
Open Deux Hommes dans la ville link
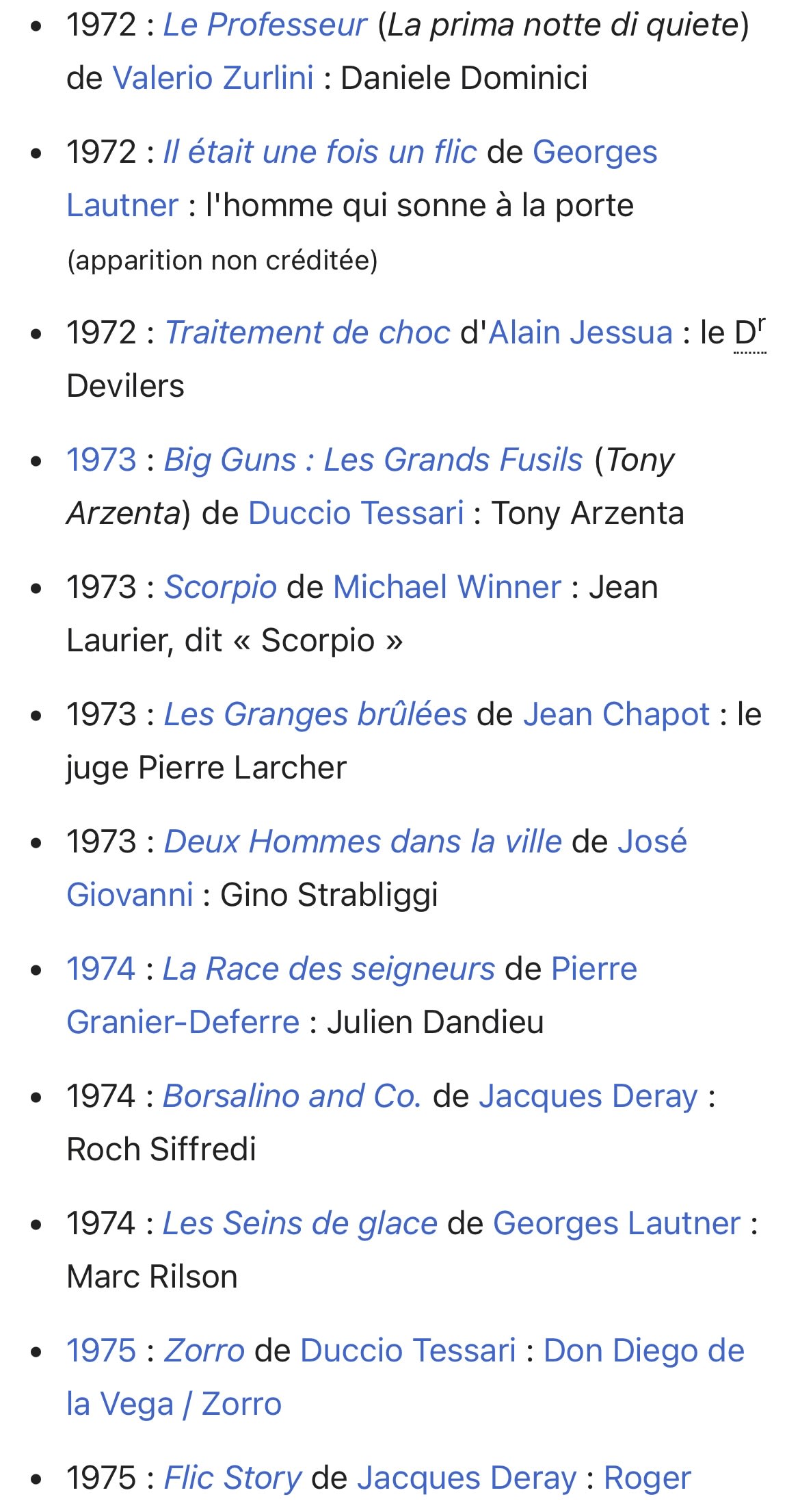tap(362, 842)
